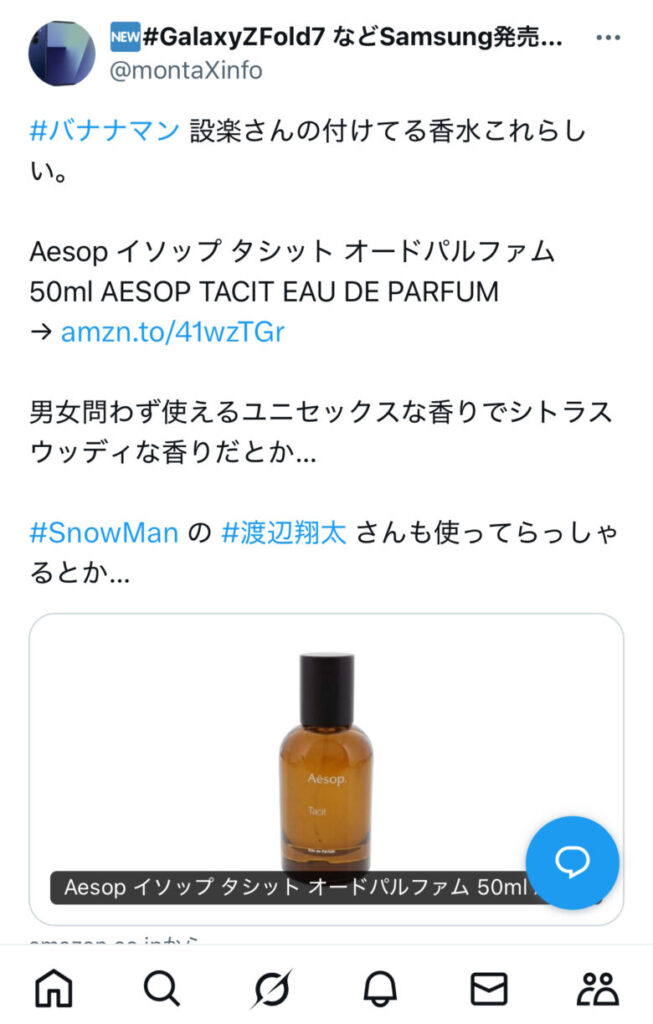The height and width of the screenshot is (1024, 653).
Task: Go to the Home tab
Action: (x=54, y=988)
